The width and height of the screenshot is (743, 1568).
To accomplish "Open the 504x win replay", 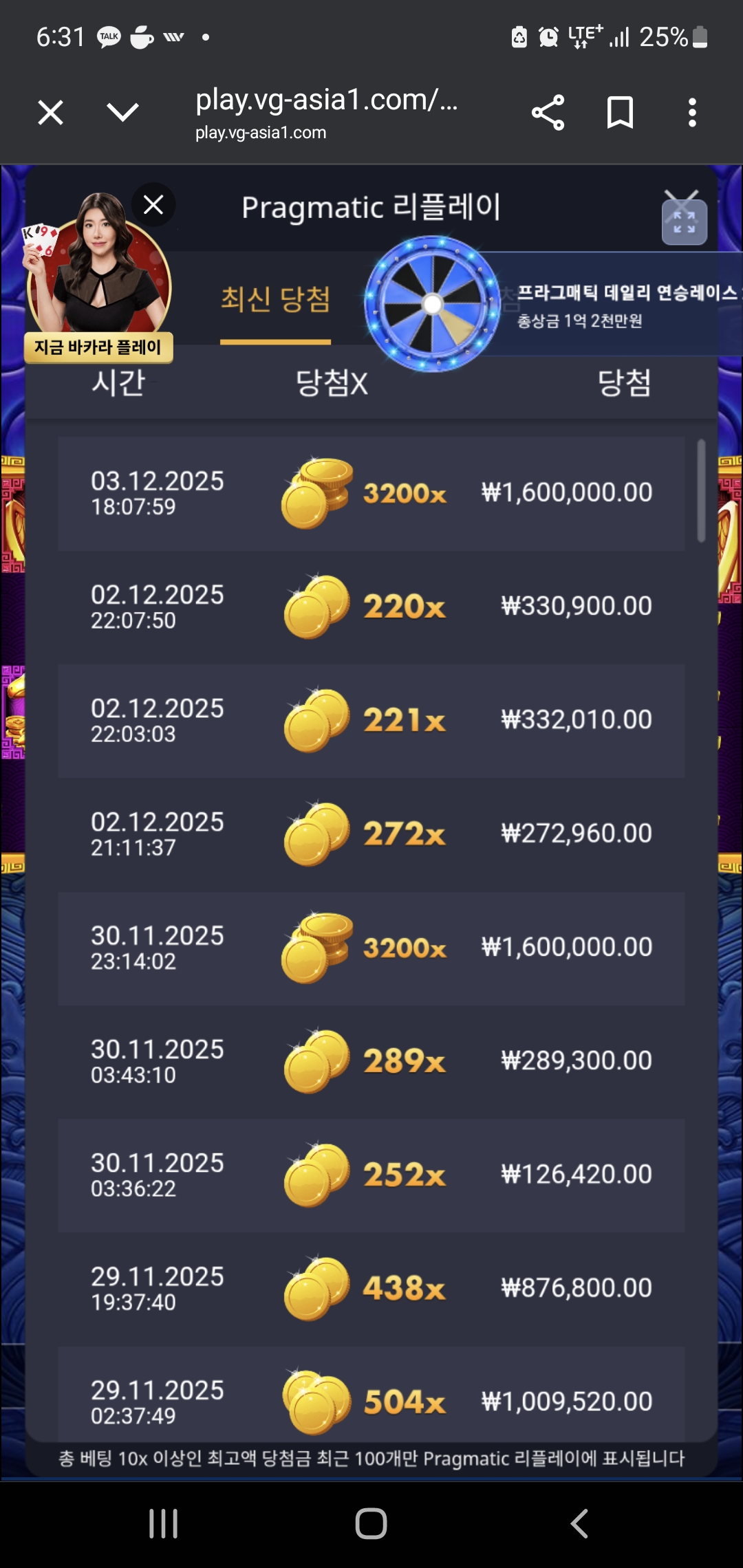I will [371, 1400].
